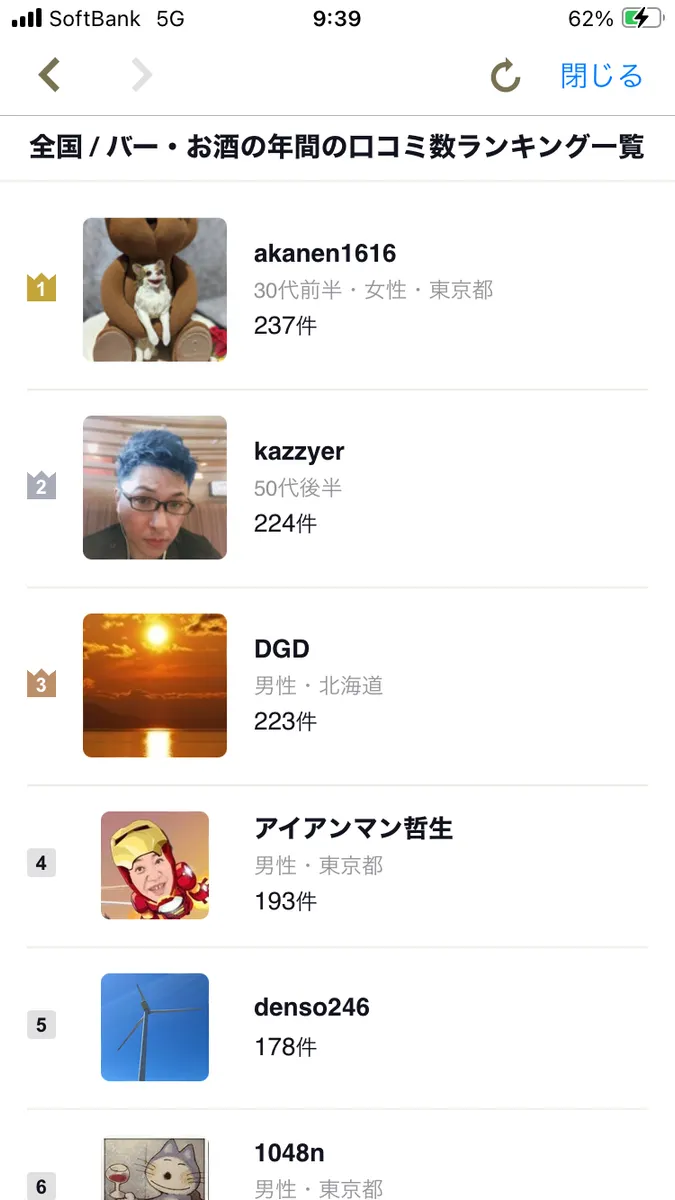This screenshot has width=675, height=1200.
Task: View kazzyer's ranking entry
Action: pos(299,452)
